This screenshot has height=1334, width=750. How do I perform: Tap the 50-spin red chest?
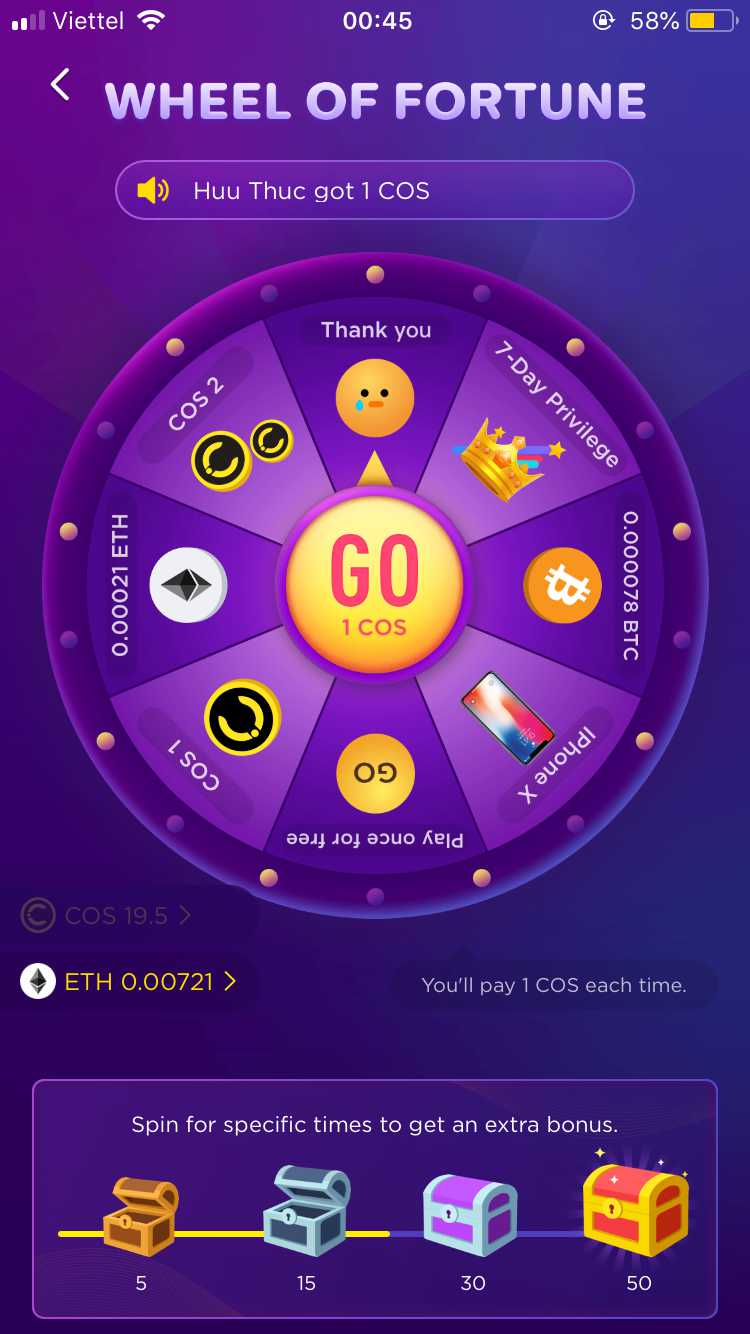click(636, 1208)
